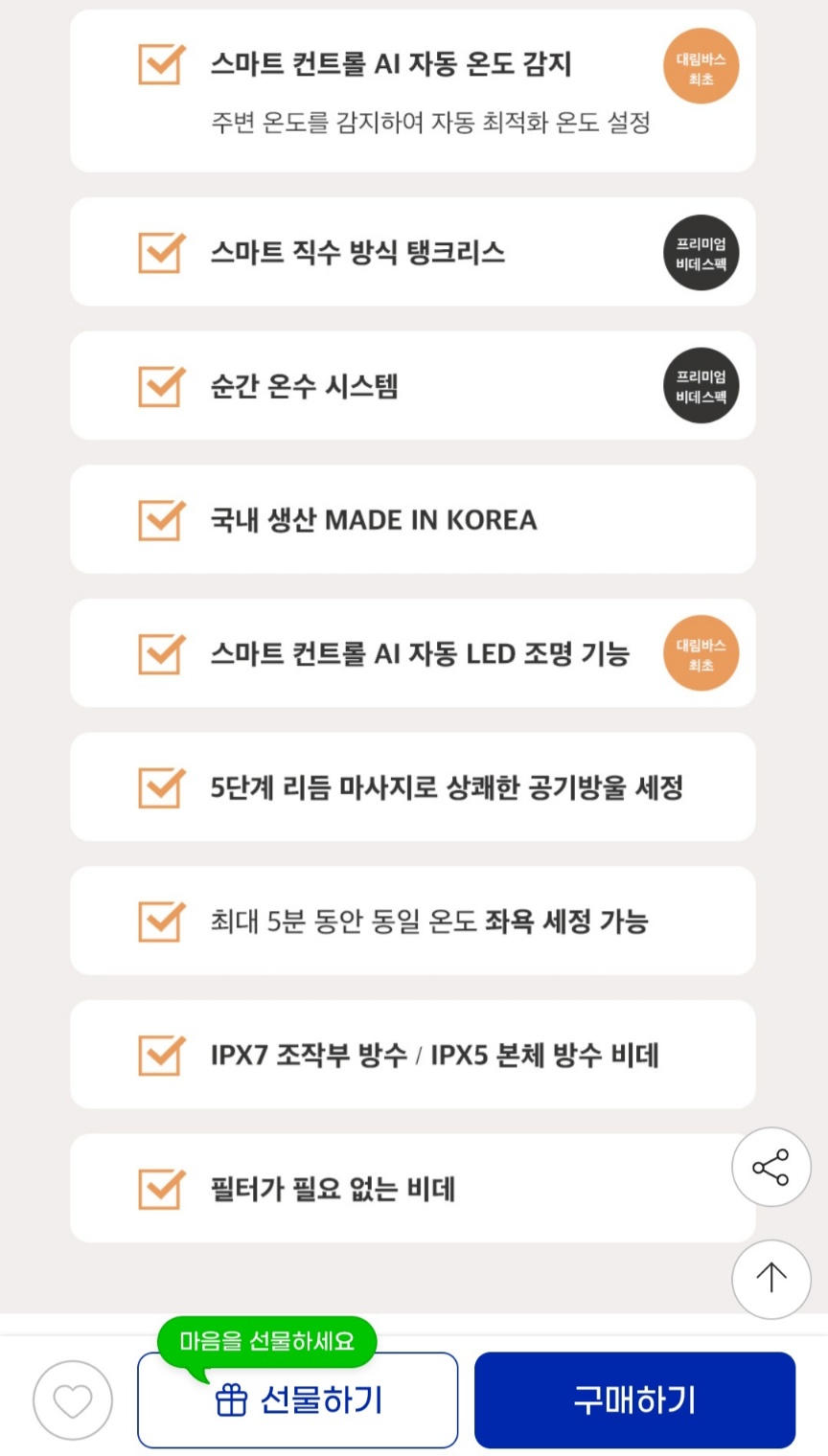This screenshot has width=828, height=1456.
Task: Tap the 선물하기 gift button
Action: click(297, 1400)
